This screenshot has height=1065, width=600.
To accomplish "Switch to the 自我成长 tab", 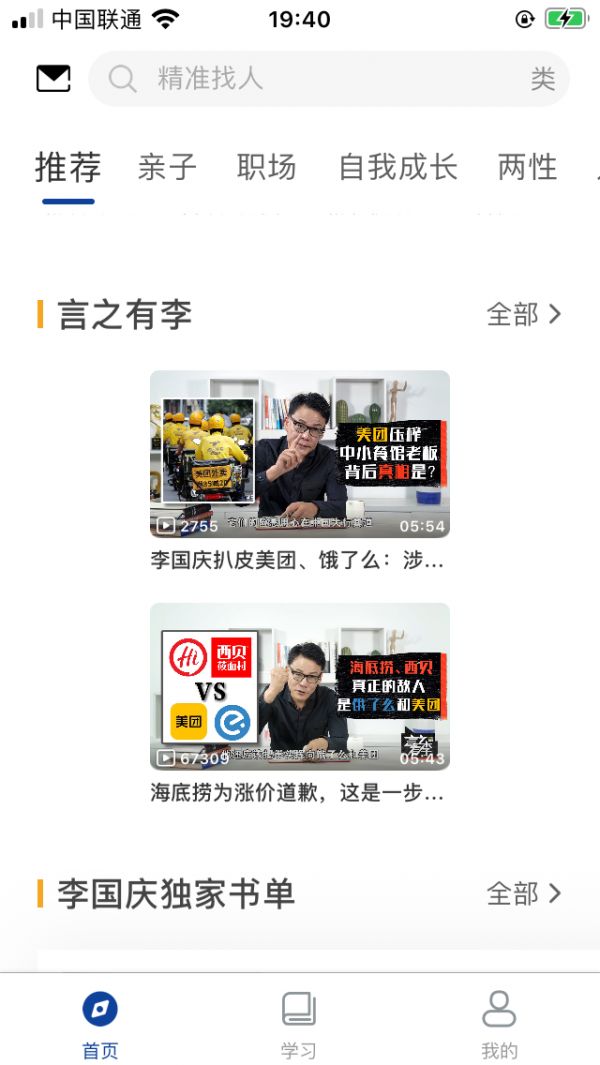I will click(398, 167).
